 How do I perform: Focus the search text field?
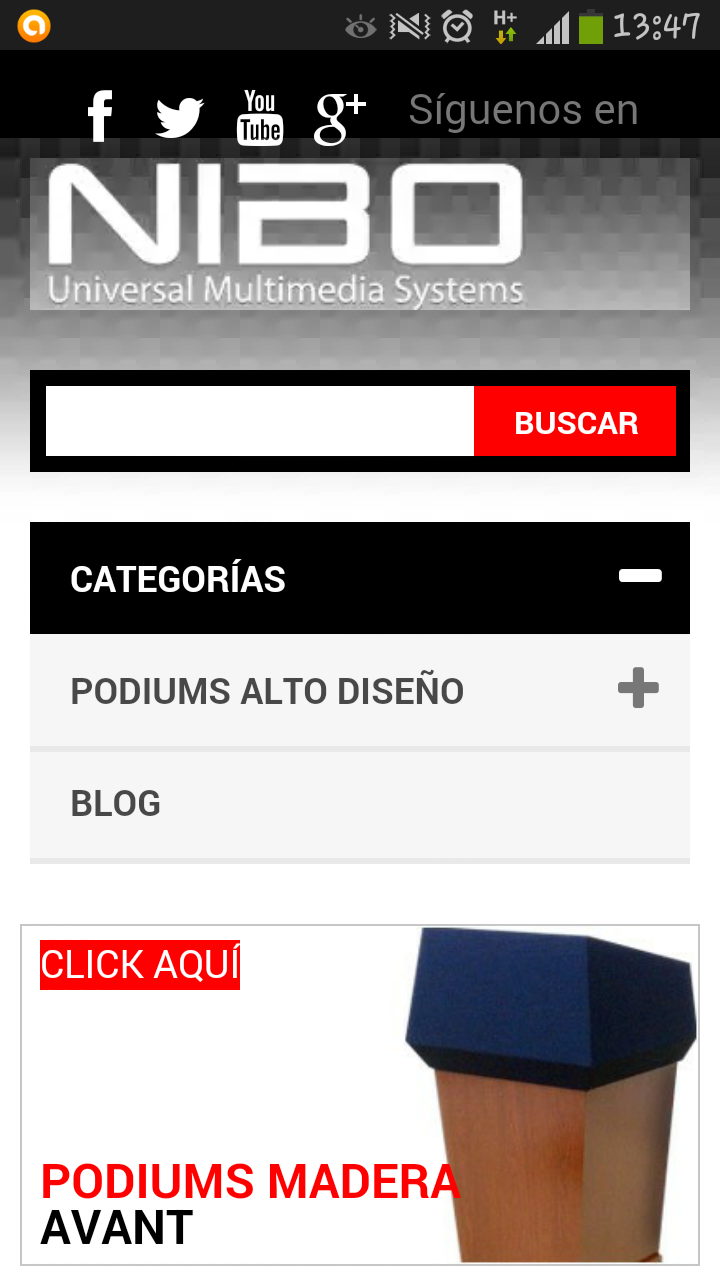tap(260, 421)
